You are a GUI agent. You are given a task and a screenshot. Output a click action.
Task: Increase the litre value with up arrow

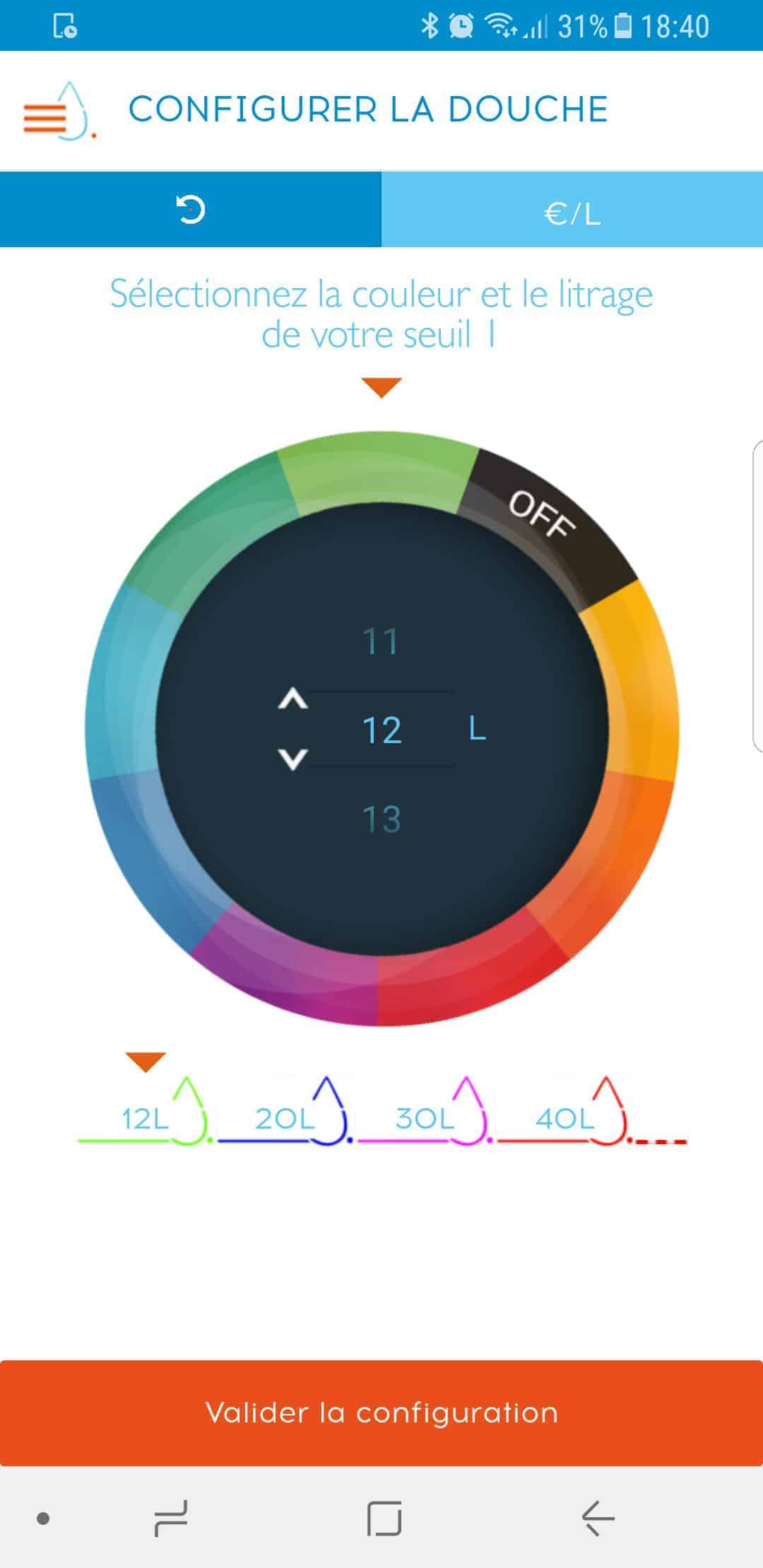point(292,700)
